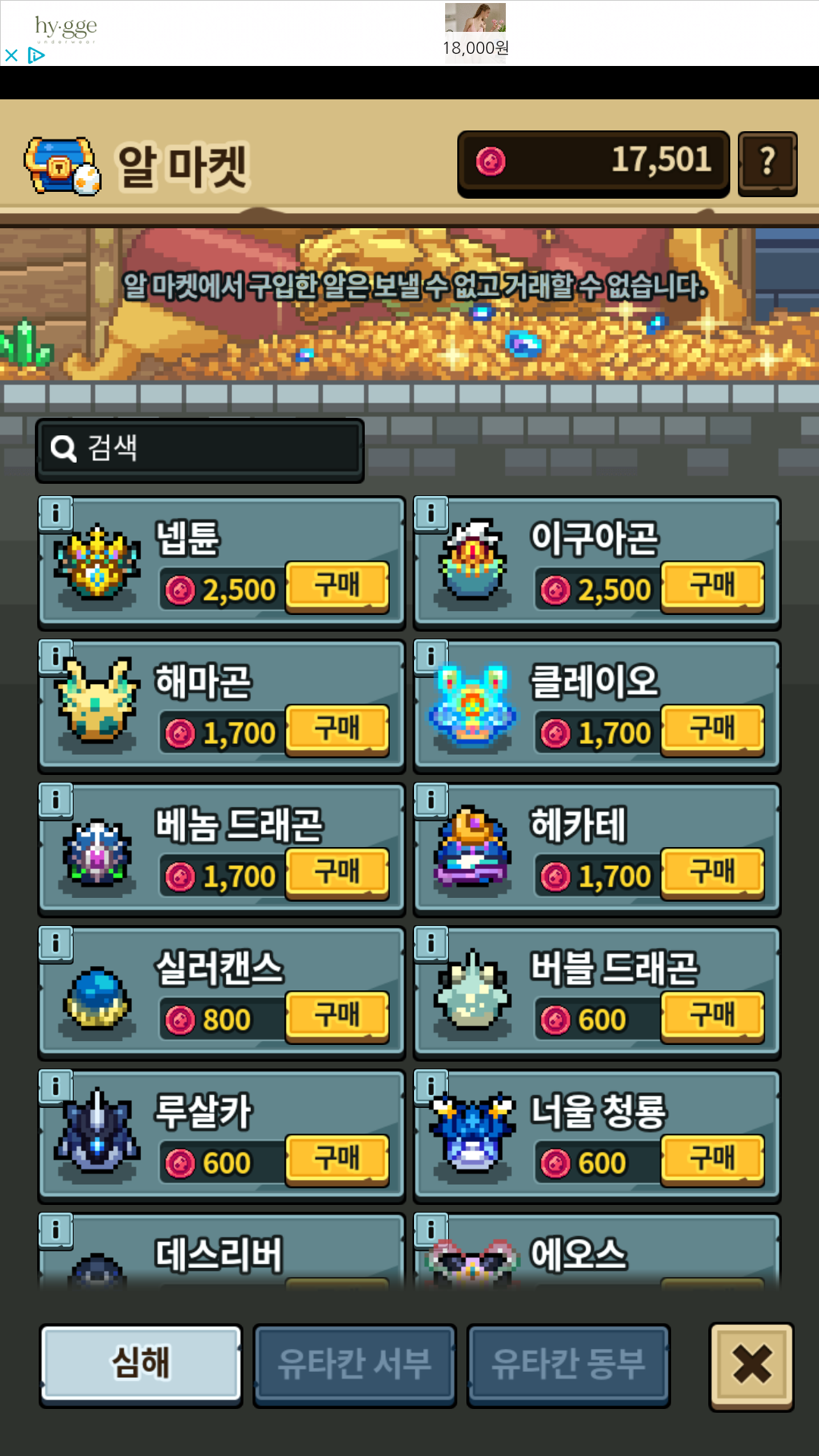Buy the 넵튠 egg for 2,500
819x1456 pixels.
pos(337,586)
